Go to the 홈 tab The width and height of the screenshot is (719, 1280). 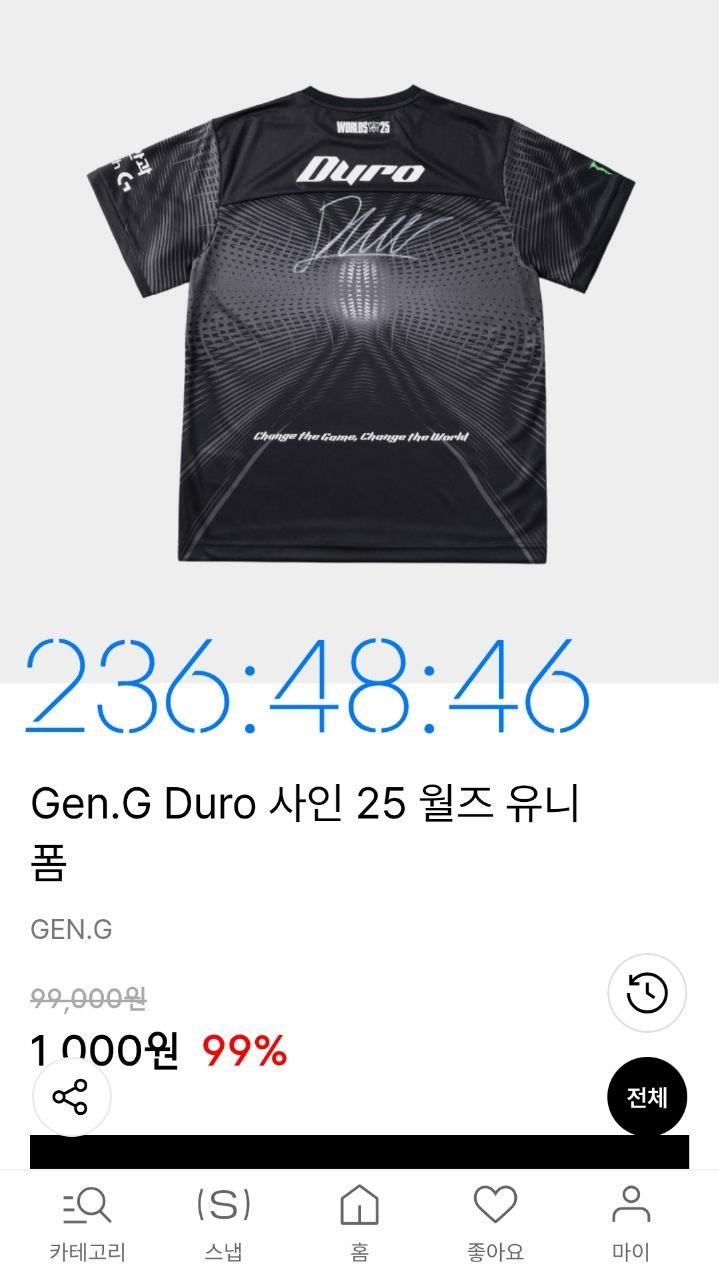[359, 1224]
